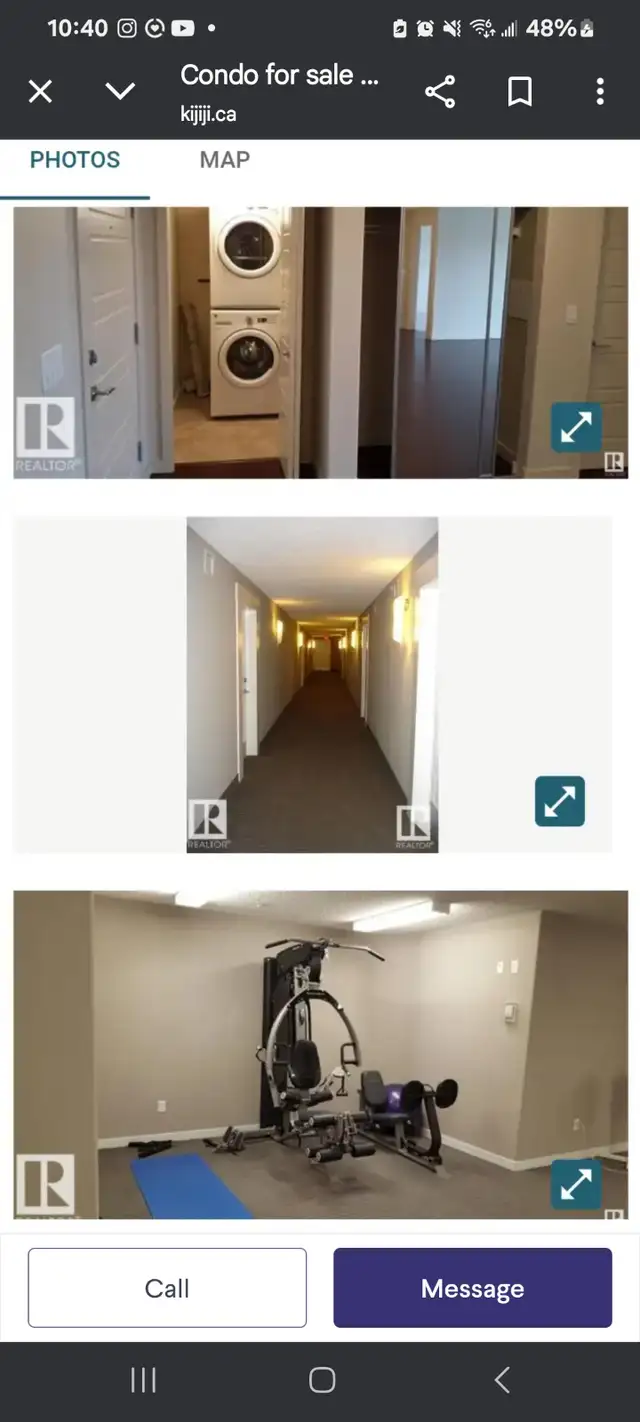
Task: Close the browser tab with X
Action: (40, 92)
